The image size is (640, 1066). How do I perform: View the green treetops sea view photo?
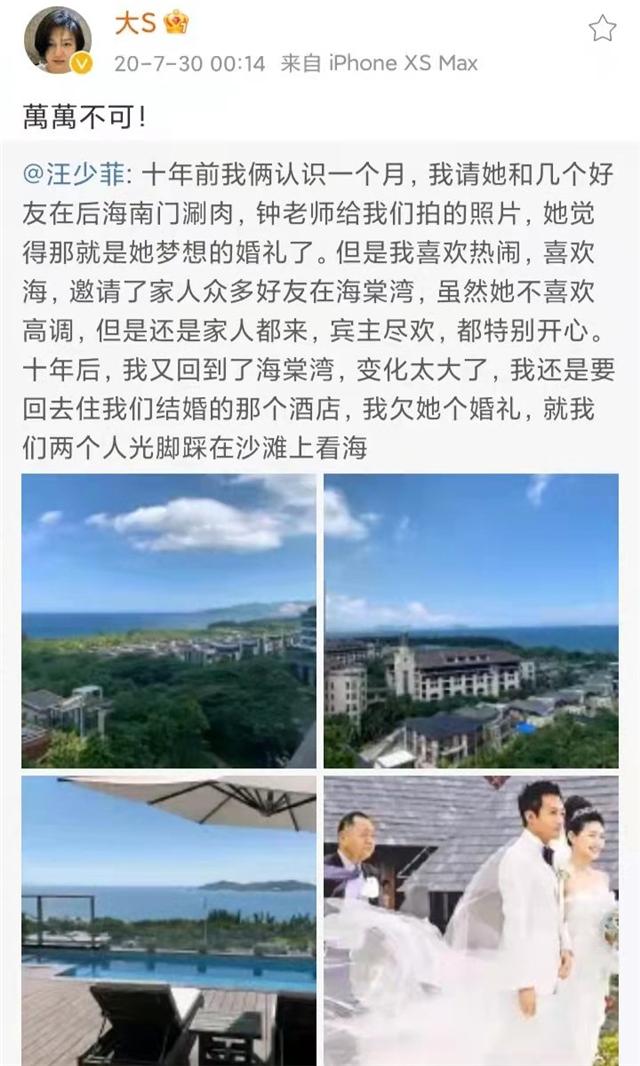(x=168, y=620)
